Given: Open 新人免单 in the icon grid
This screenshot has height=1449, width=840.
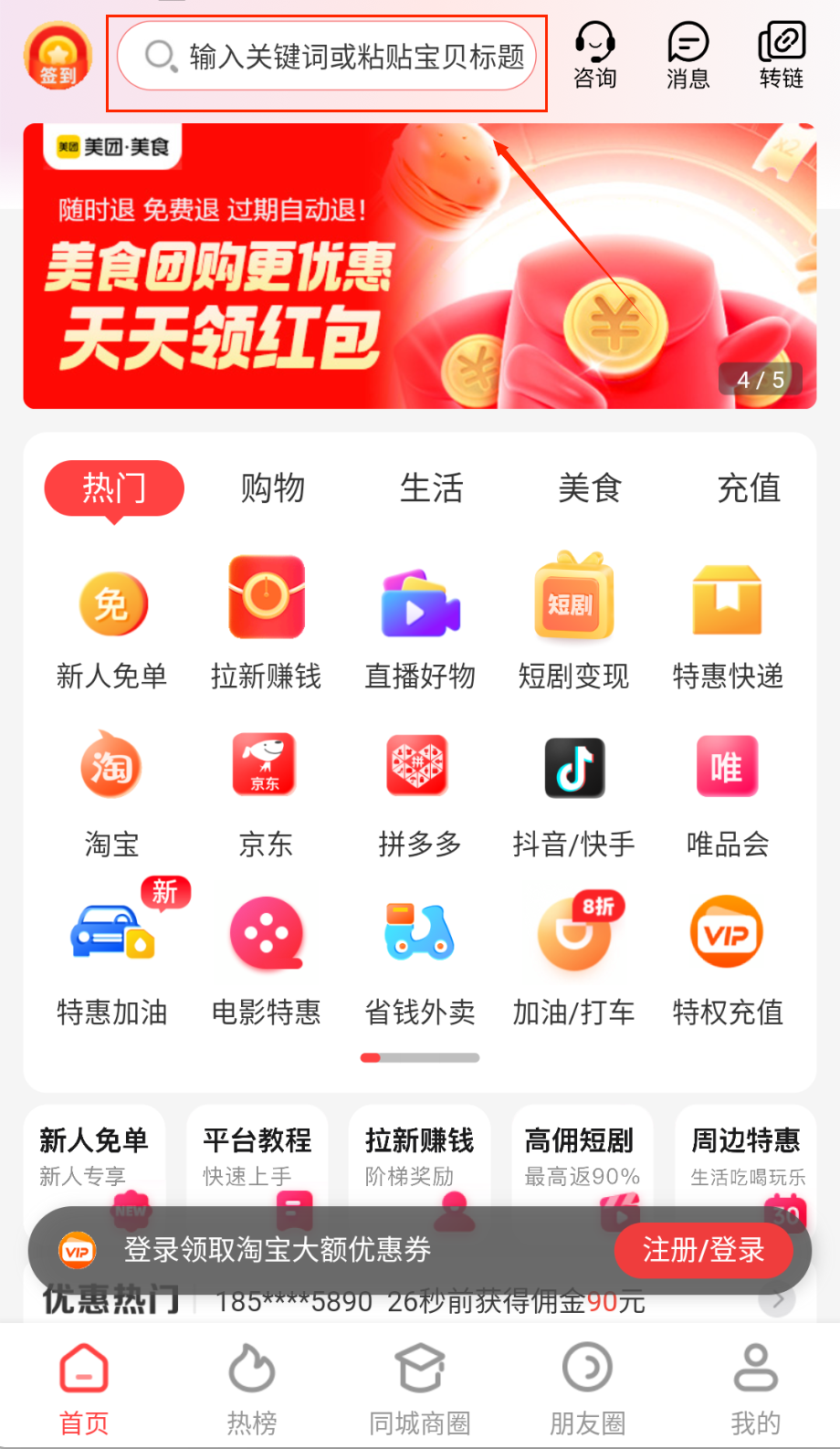Looking at the screenshot, I should click(x=111, y=628).
